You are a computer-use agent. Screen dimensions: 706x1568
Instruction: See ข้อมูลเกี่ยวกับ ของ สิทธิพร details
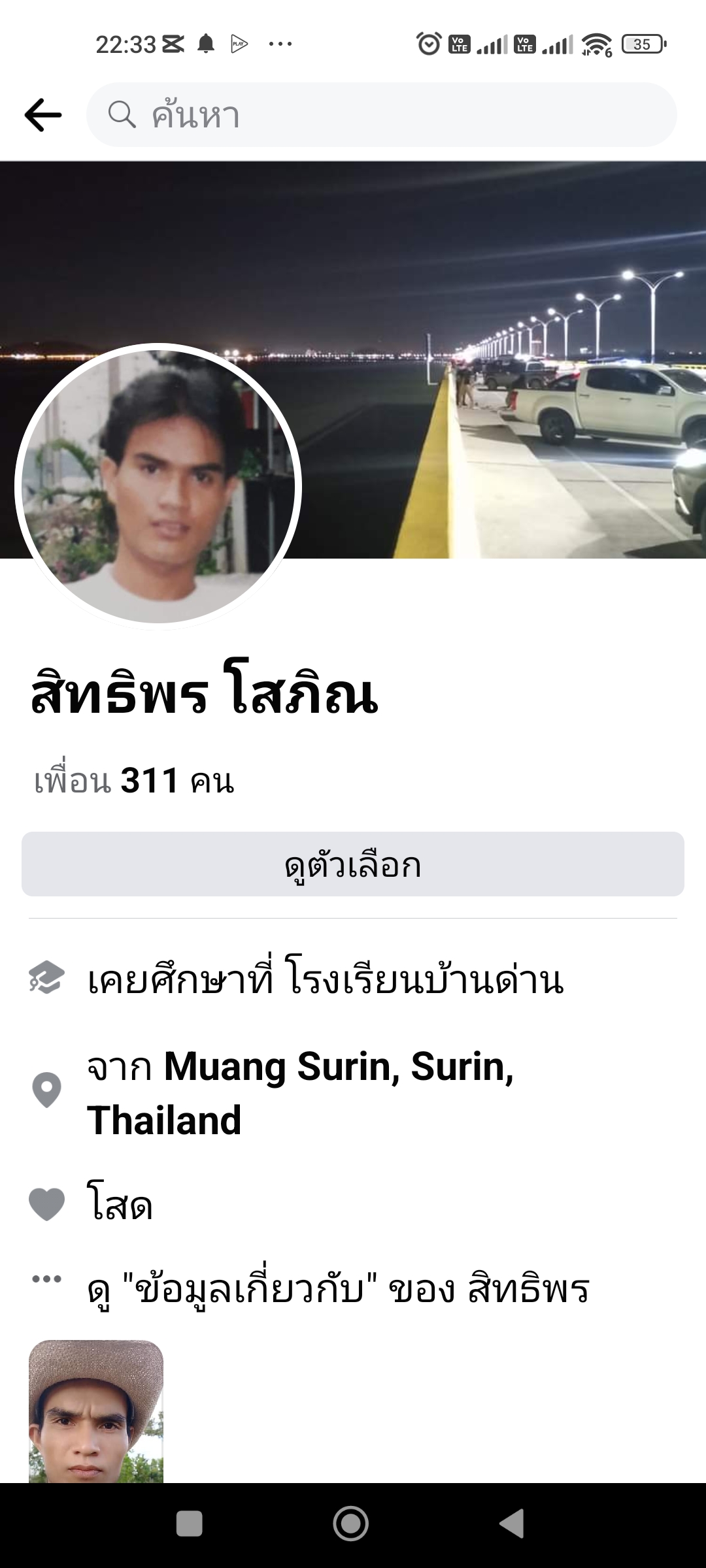(x=339, y=1289)
